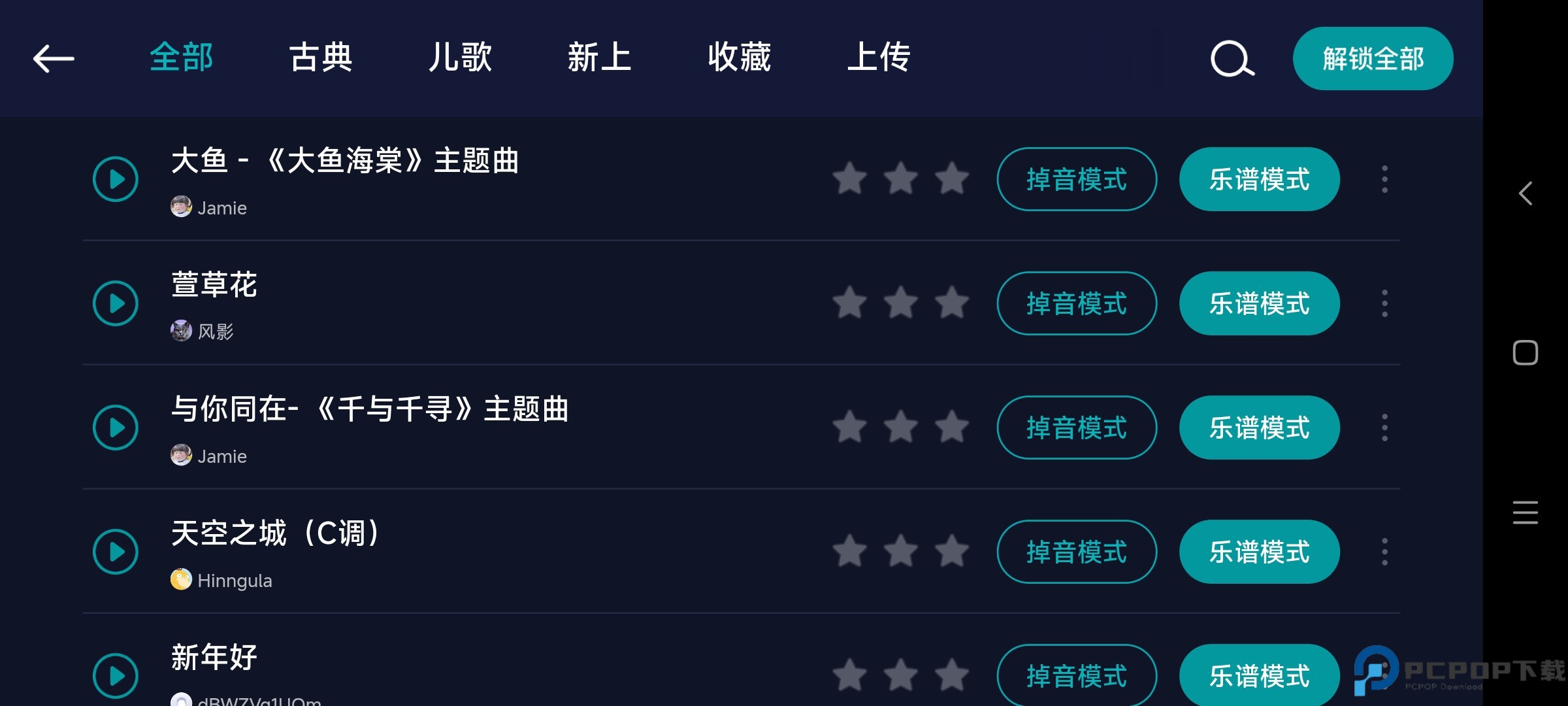Play preview of 萱草花

(x=116, y=303)
